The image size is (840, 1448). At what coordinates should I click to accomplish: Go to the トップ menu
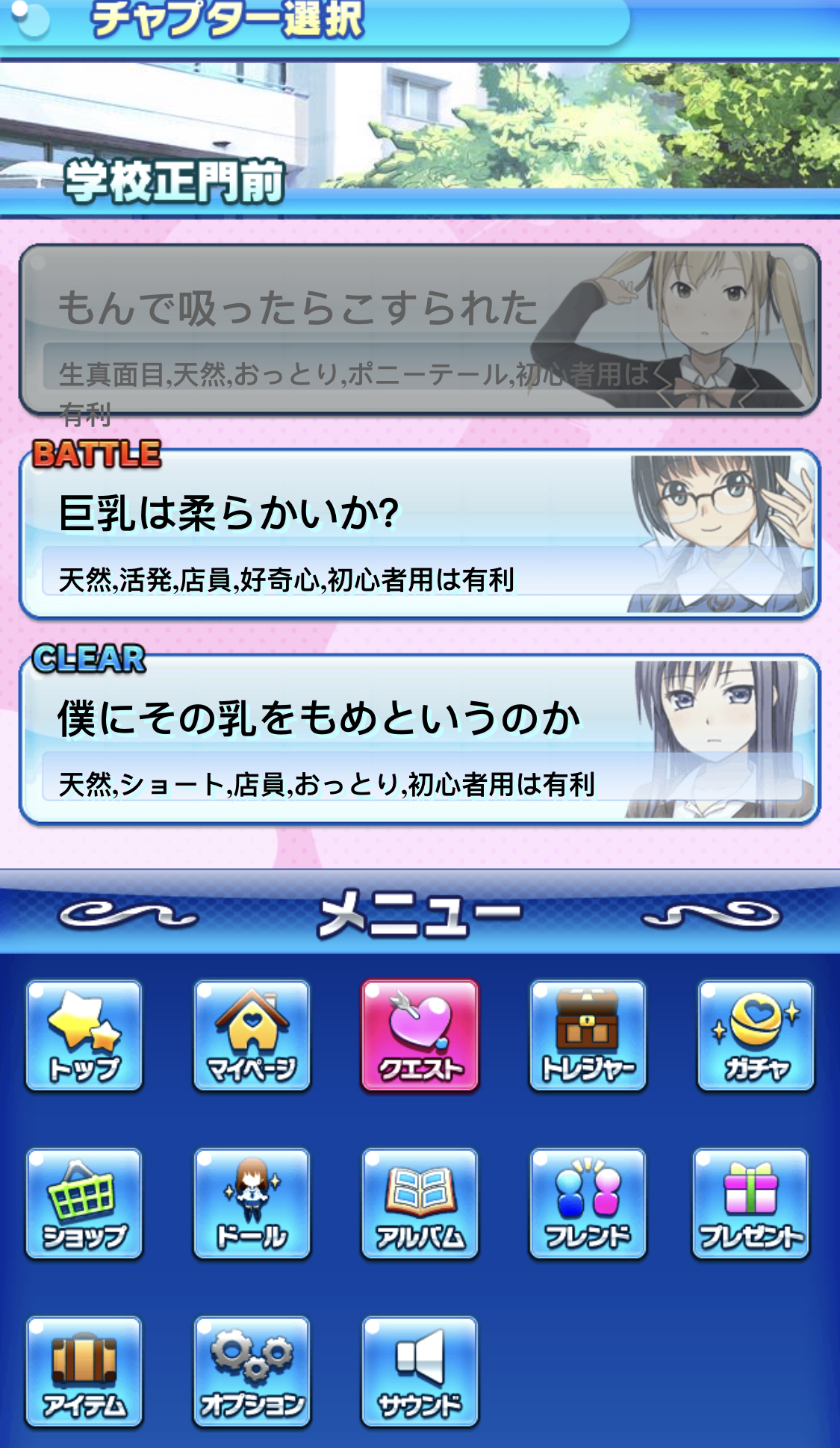coord(84,1035)
